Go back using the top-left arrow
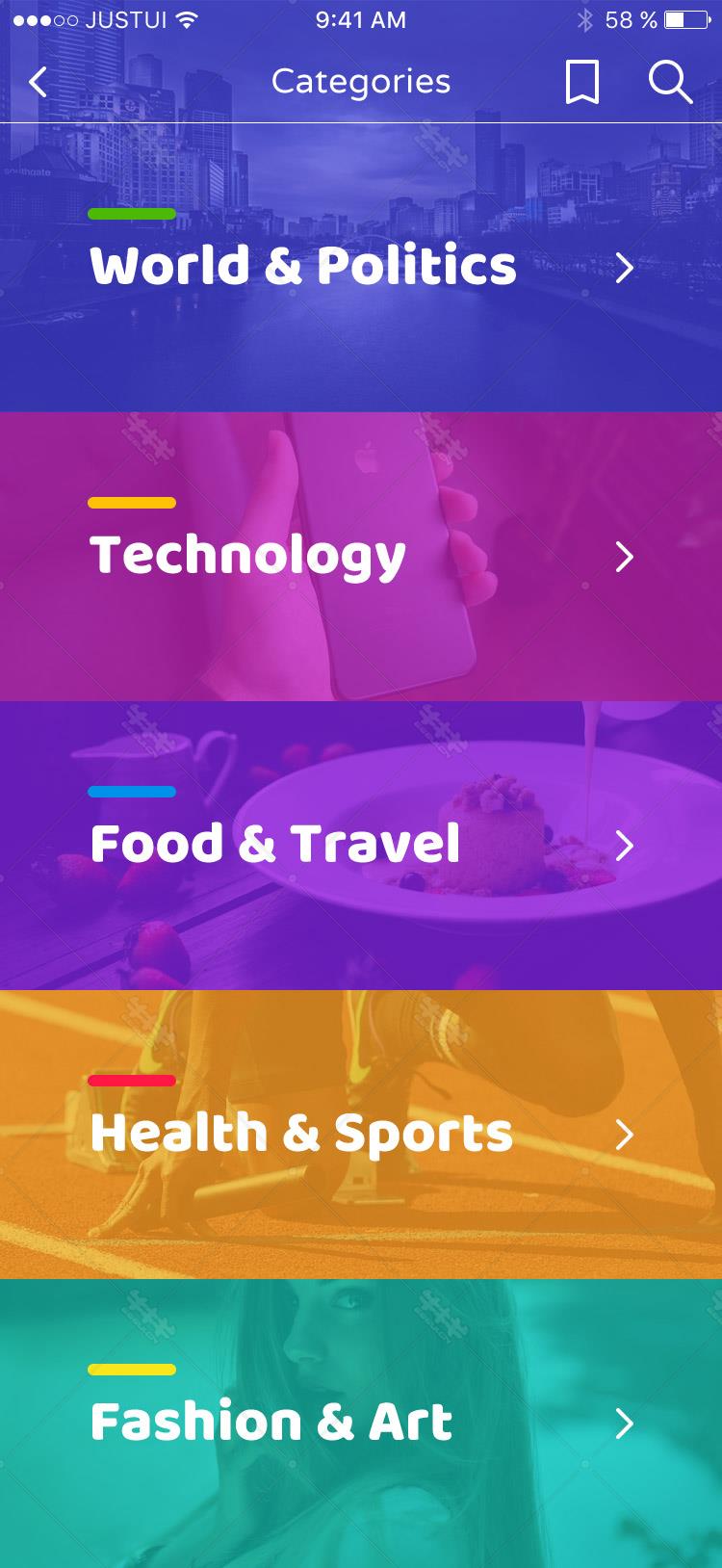This screenshot has height=1568, width=722. 39,82
